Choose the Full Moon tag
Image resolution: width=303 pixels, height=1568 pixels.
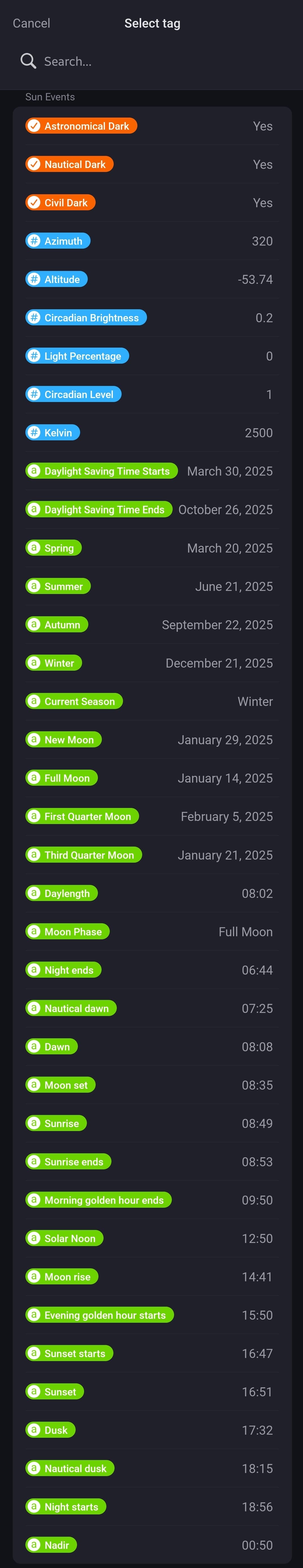(x=62, y=778)
